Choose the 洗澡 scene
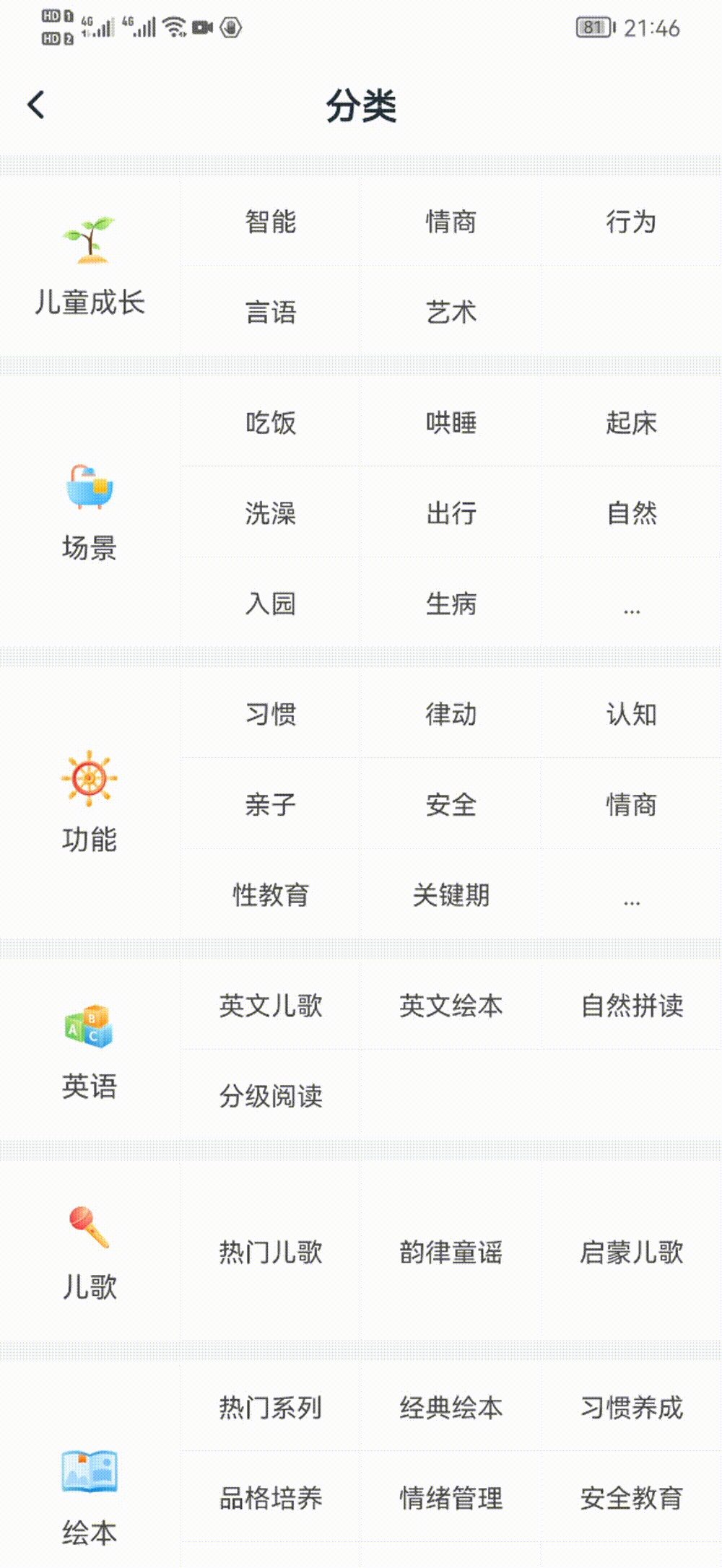This screenshot has height=1568, width=722. pos(271,513)
